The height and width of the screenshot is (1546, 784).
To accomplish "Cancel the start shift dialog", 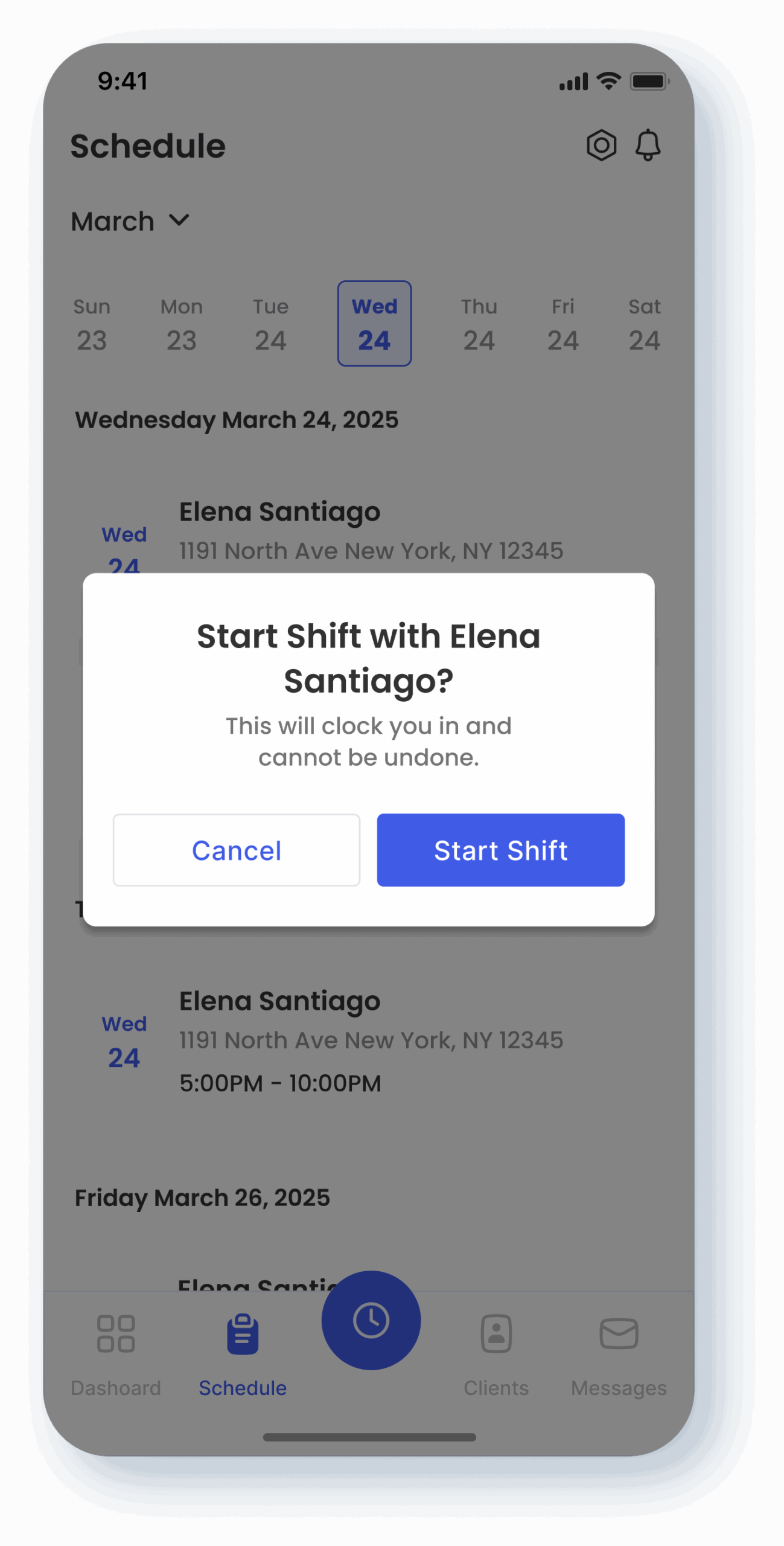I will coord(237,850).
